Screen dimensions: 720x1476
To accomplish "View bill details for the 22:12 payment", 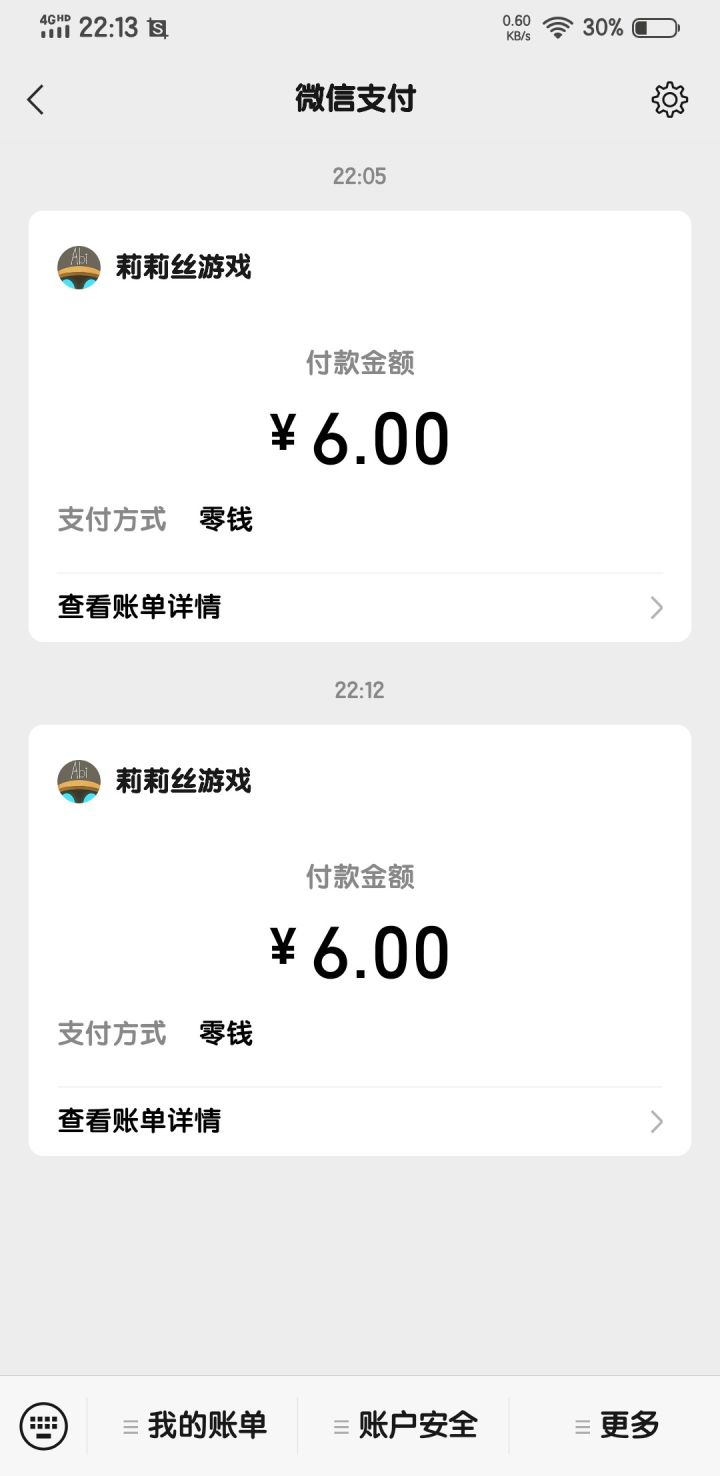I will coord(359,1121).
